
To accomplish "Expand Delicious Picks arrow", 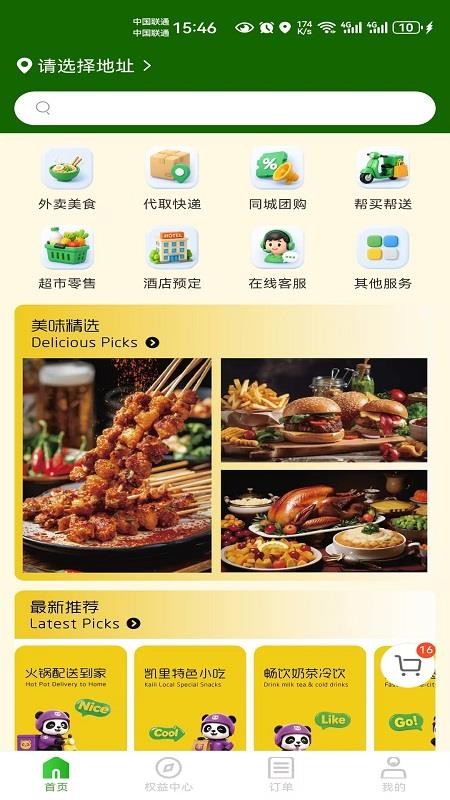I will coord(152,342).
